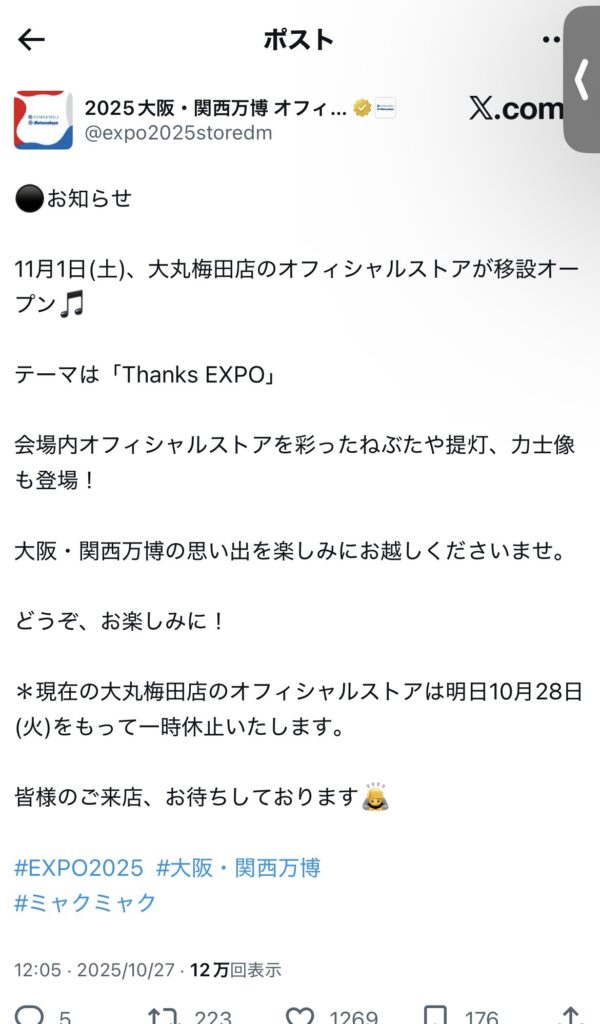Bookmark this post
Viewport: 600px width, 1024px height.
[436, 1015]
